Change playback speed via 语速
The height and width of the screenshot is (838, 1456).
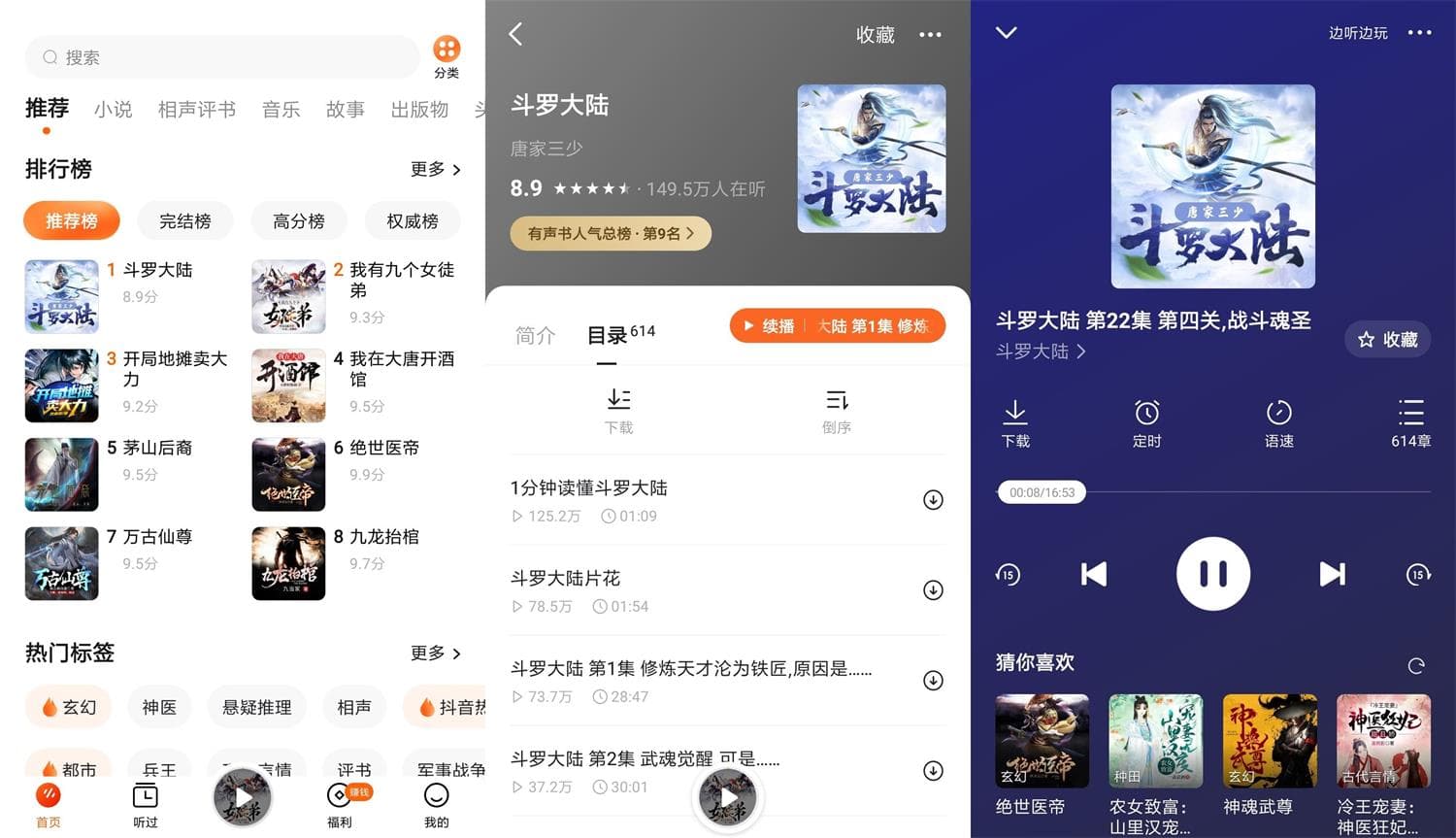click(1278, 423)
